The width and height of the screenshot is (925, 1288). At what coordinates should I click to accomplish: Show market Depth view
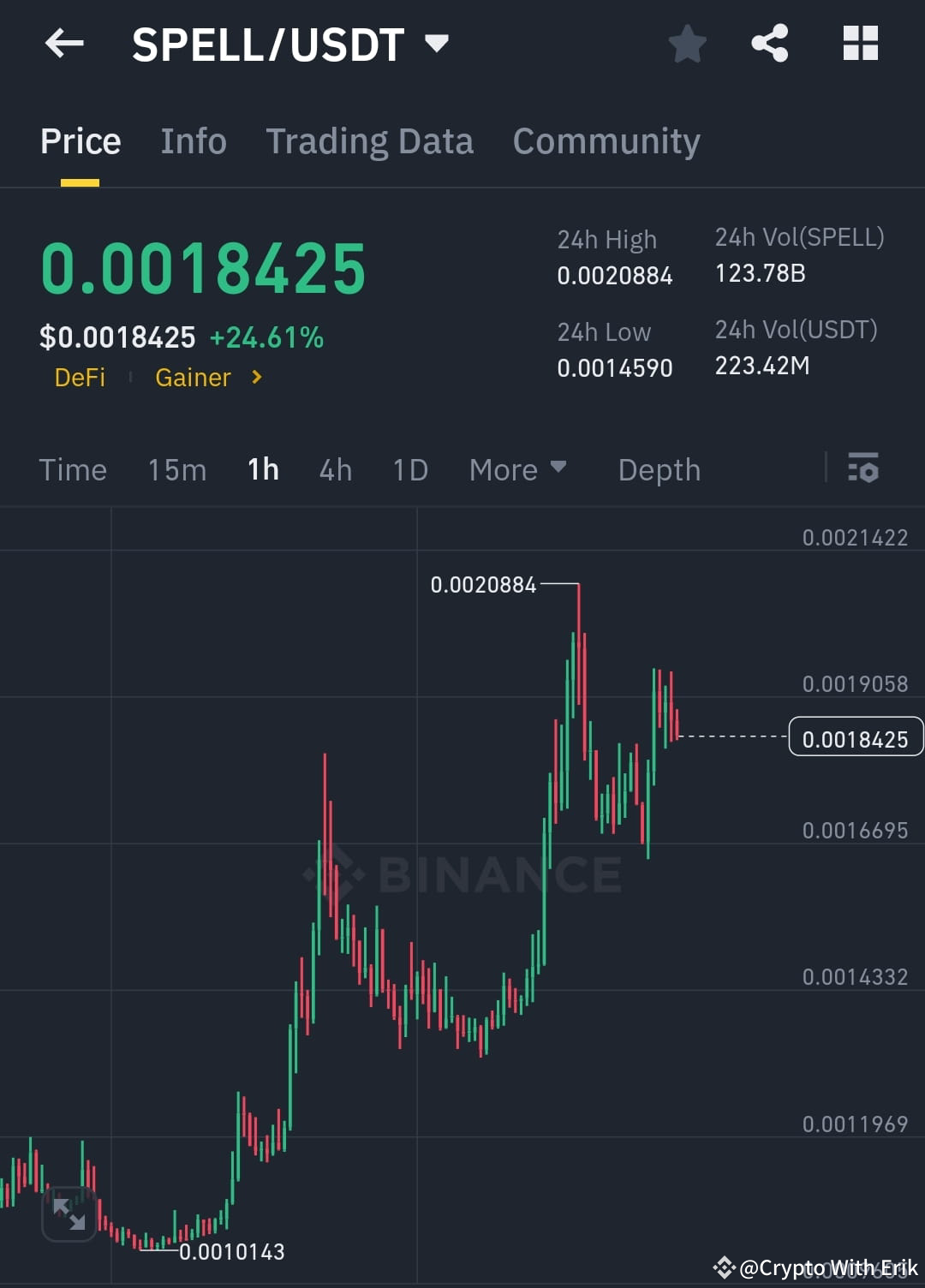659,469
